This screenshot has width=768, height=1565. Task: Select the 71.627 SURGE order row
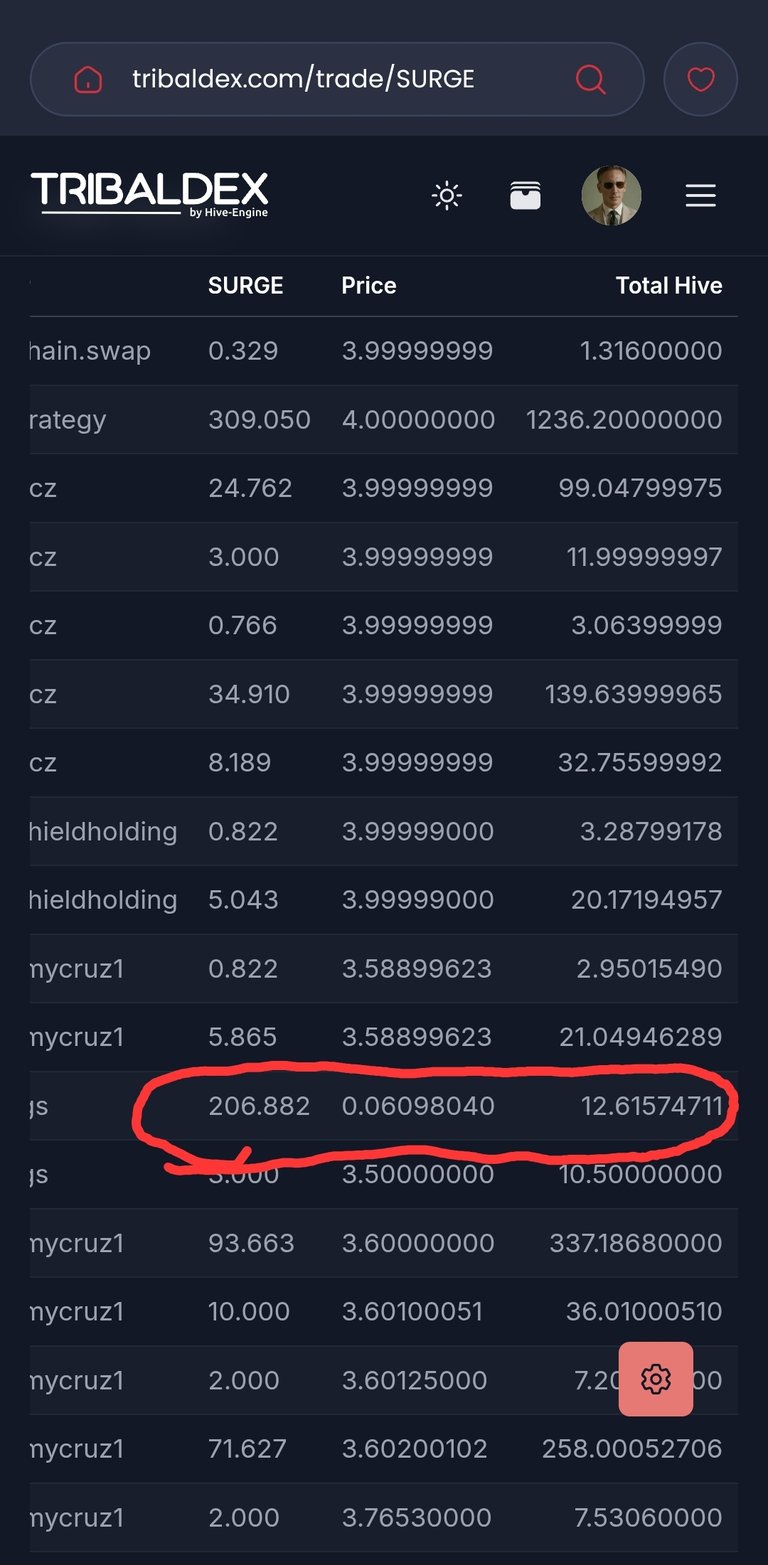pyautogui.click(x=384, y=1449)
